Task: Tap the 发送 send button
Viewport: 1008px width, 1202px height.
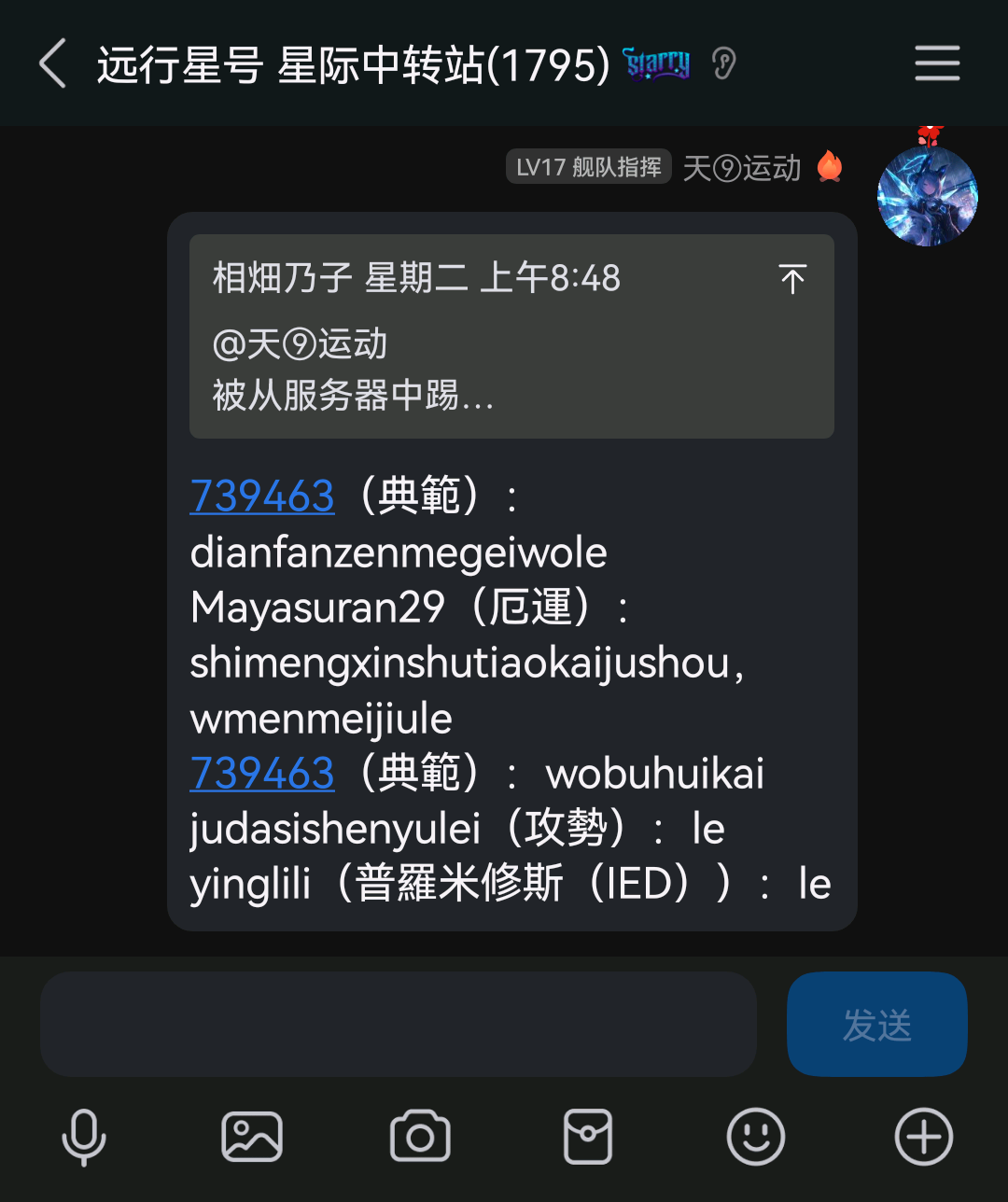Action: (876, 1024)
